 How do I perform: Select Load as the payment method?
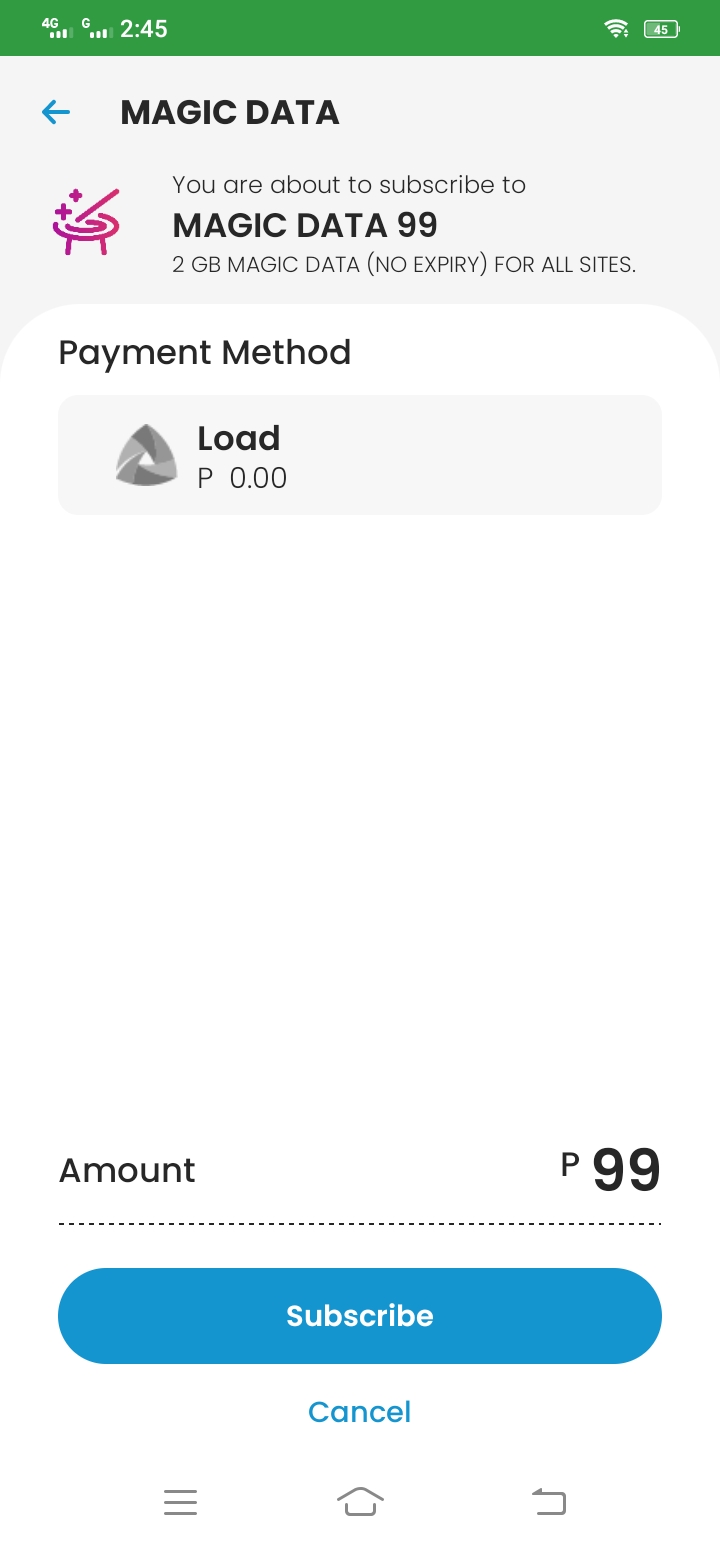[x=360, y=456]
